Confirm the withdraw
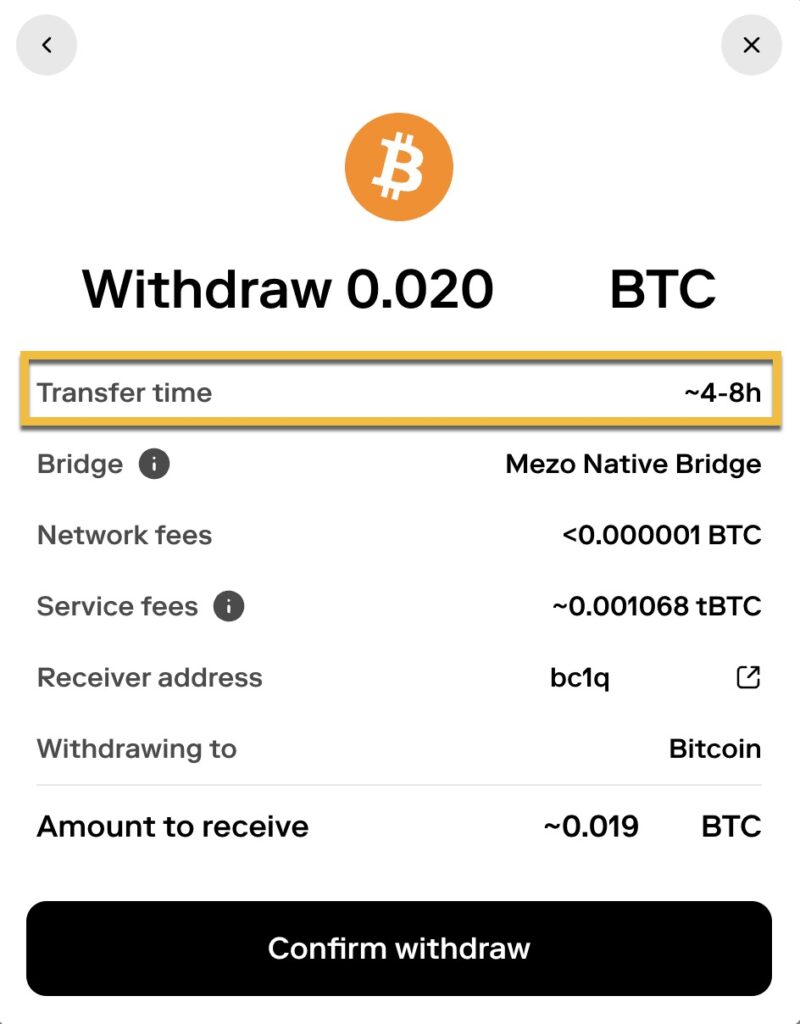Viewport: 800px width, 1024px height. pos(399,948)
